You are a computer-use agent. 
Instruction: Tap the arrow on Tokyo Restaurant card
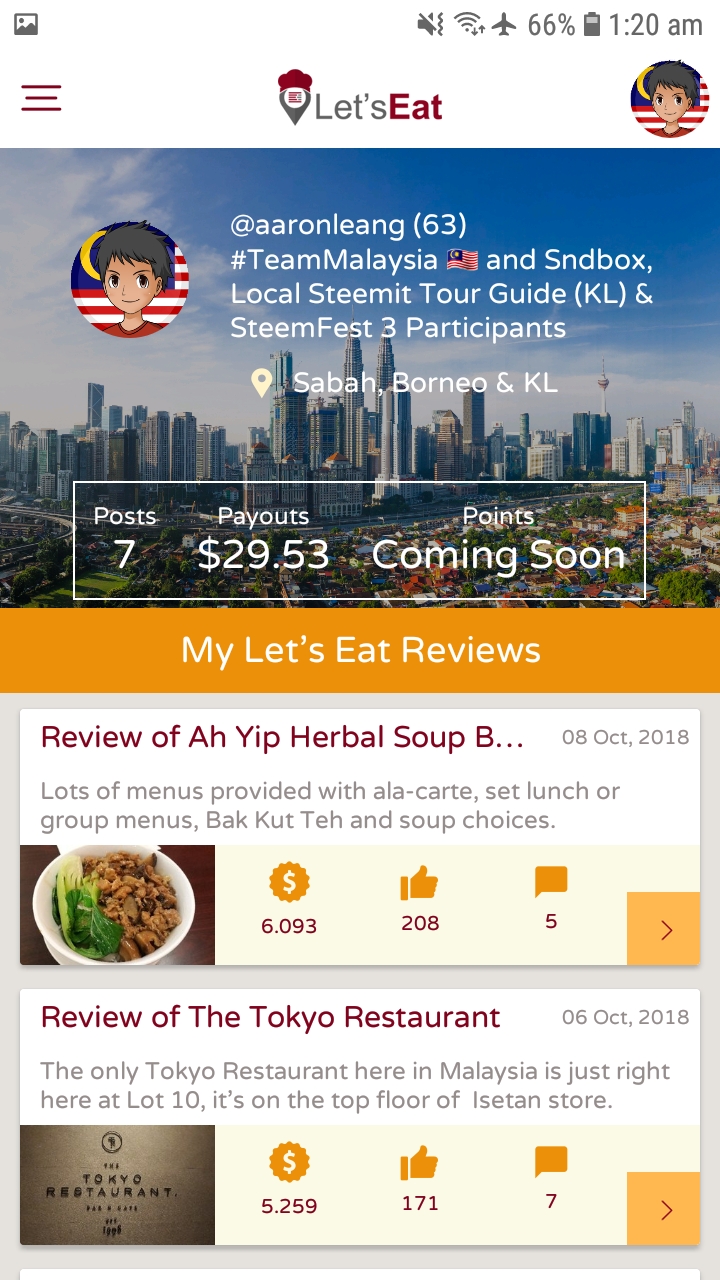pos(664,1209)
